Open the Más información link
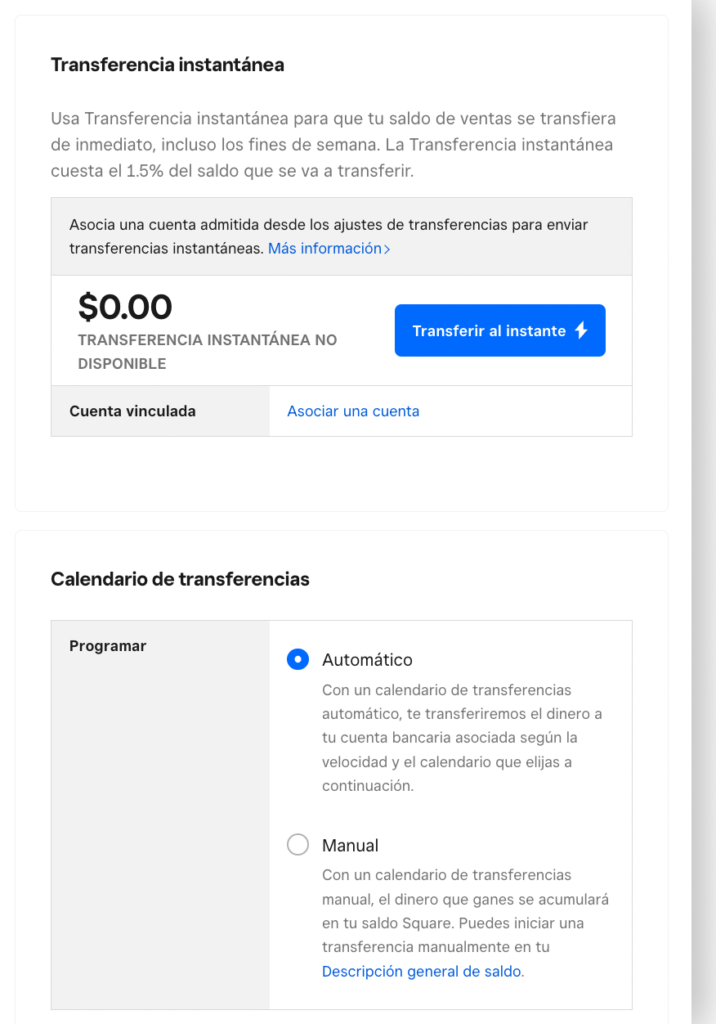Screen dimensions: 716x1024 328,248
